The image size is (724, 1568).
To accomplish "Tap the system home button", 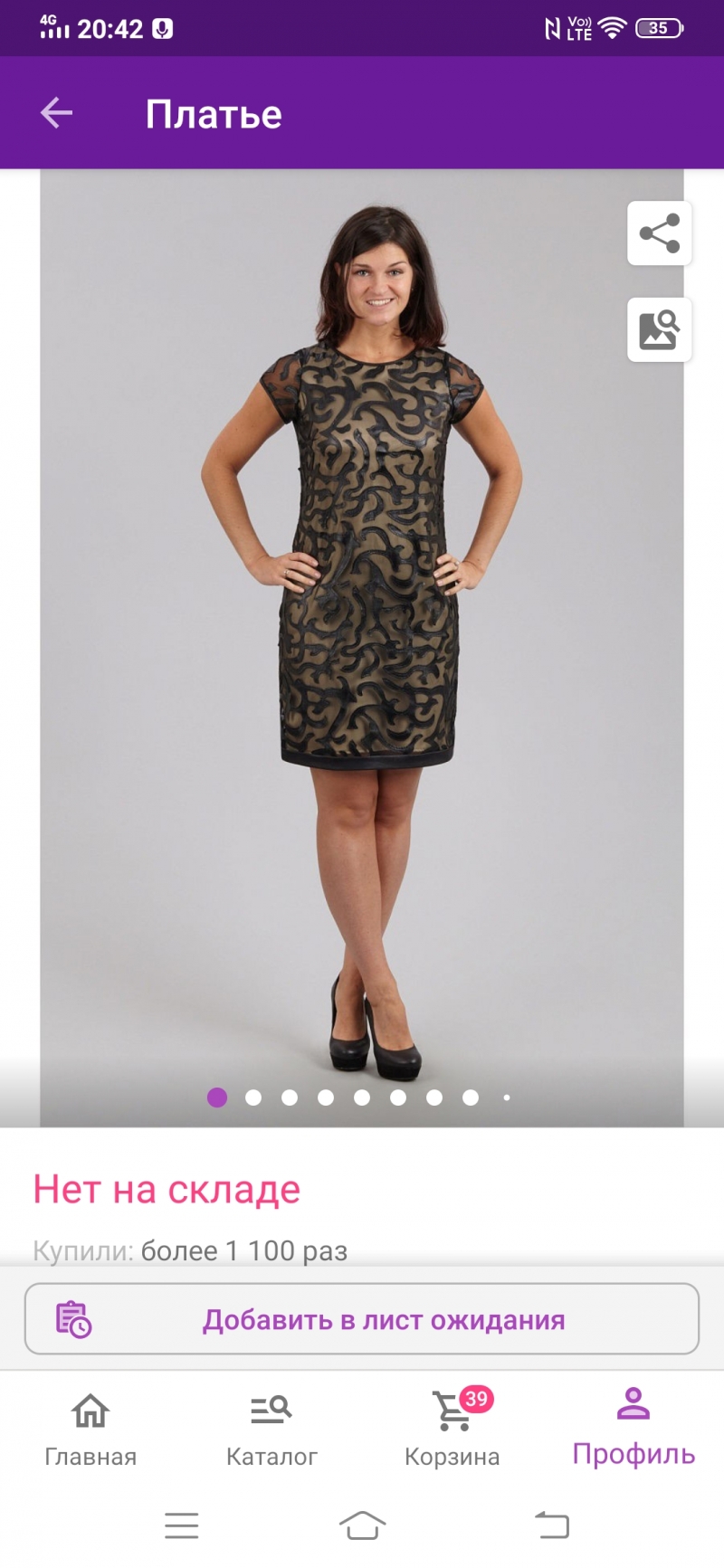I will [362, 1525].
